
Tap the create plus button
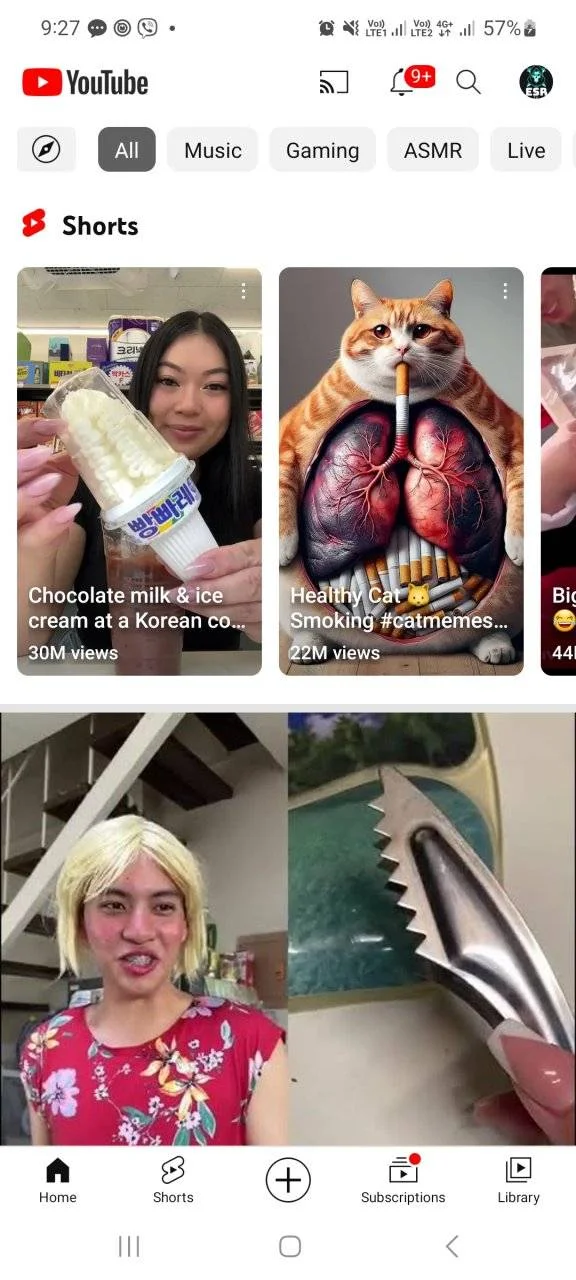[288, 1181]
